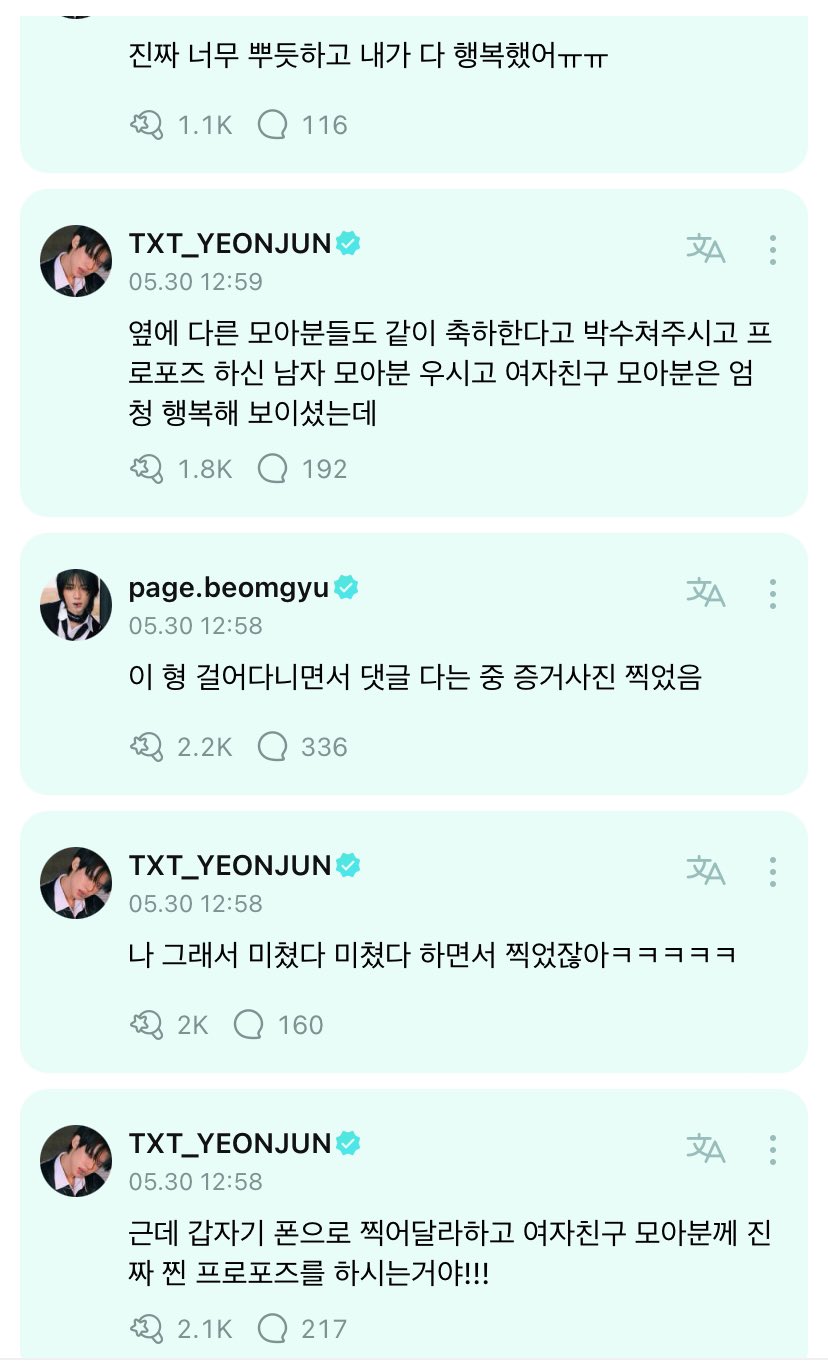Viewport: 828px width, 1362px height.
Task: Open overflow menu on page.beomgyu's comment
Action: [x=772, y=593]
